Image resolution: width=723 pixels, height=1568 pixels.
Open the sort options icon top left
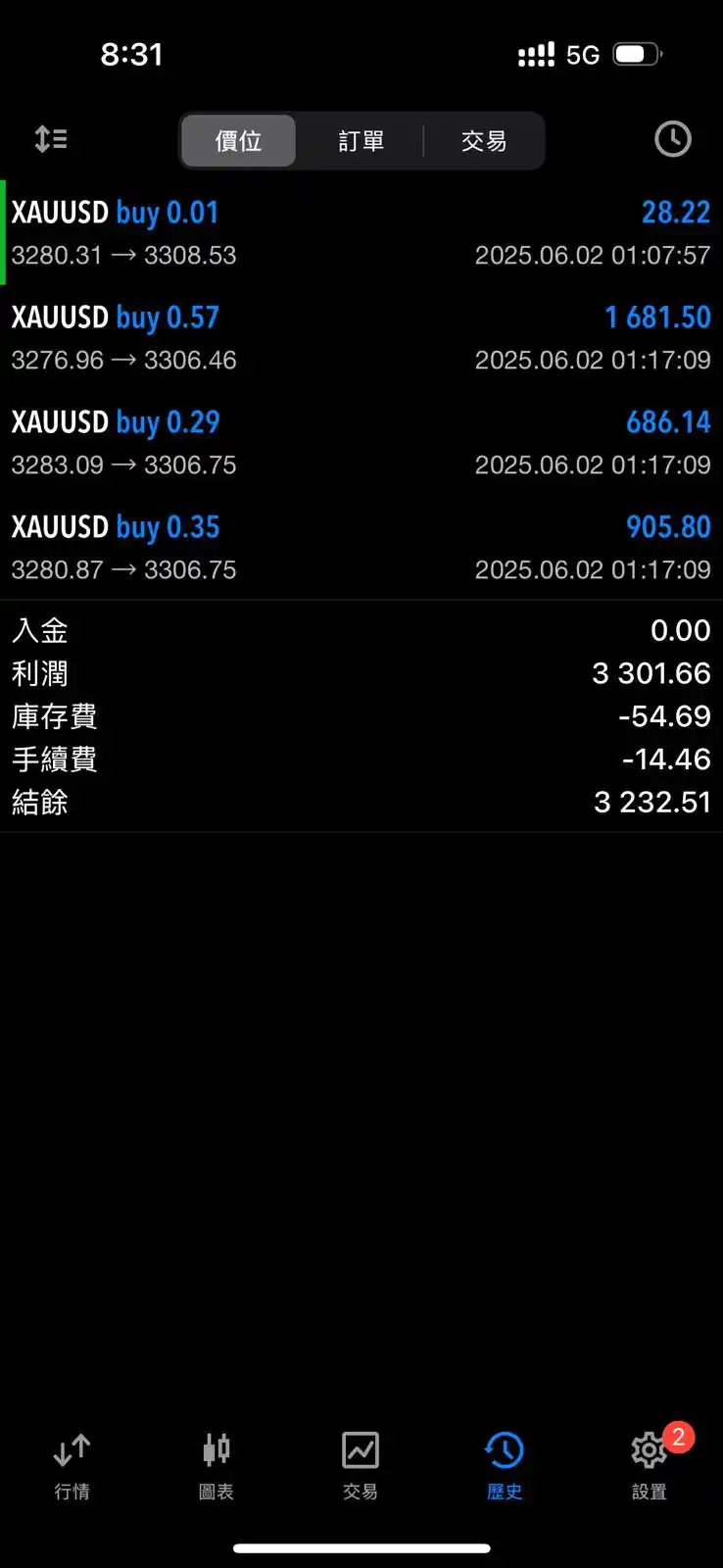pyautogui.click(x=50, y=139)
